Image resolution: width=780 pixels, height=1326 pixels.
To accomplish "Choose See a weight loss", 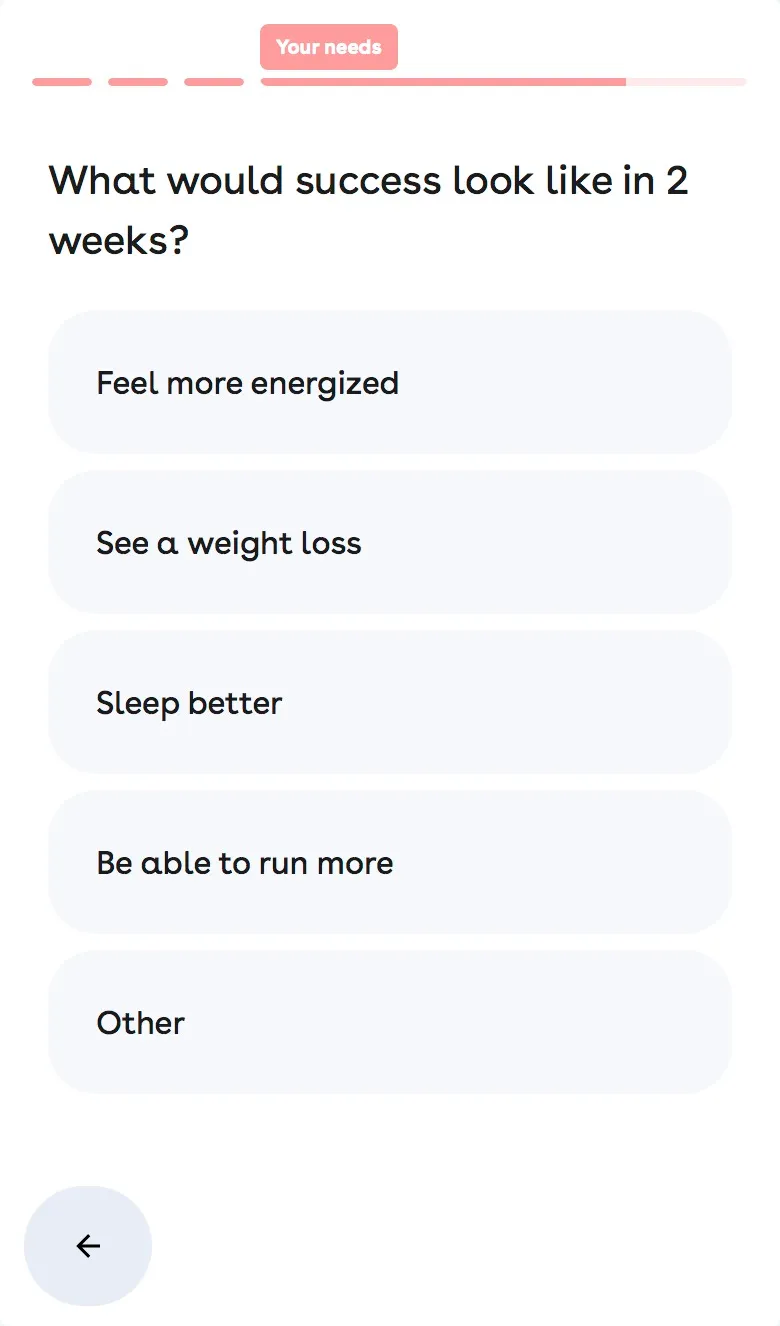I will click(x=390, y=542).
